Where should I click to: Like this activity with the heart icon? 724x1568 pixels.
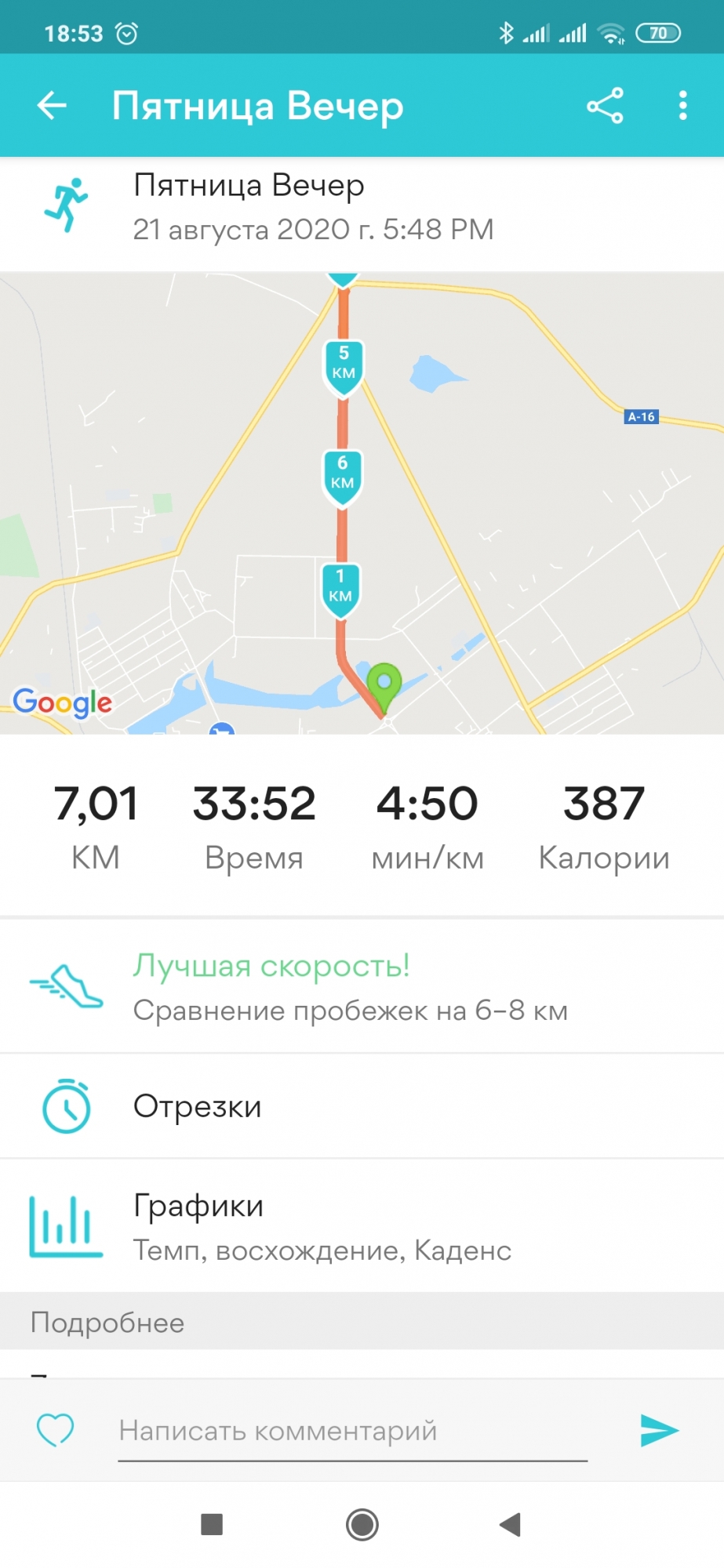[55, 1429]
